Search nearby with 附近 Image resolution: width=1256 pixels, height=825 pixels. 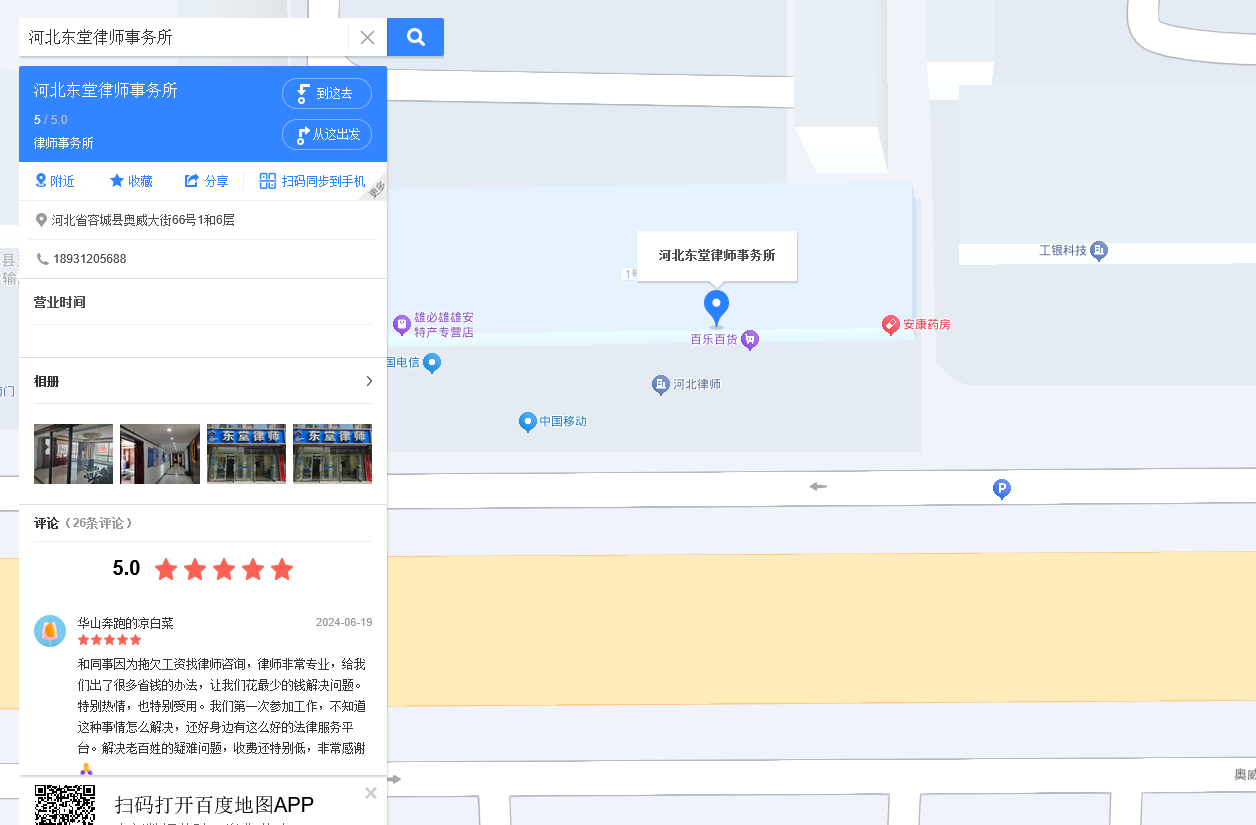pos(55,181)
